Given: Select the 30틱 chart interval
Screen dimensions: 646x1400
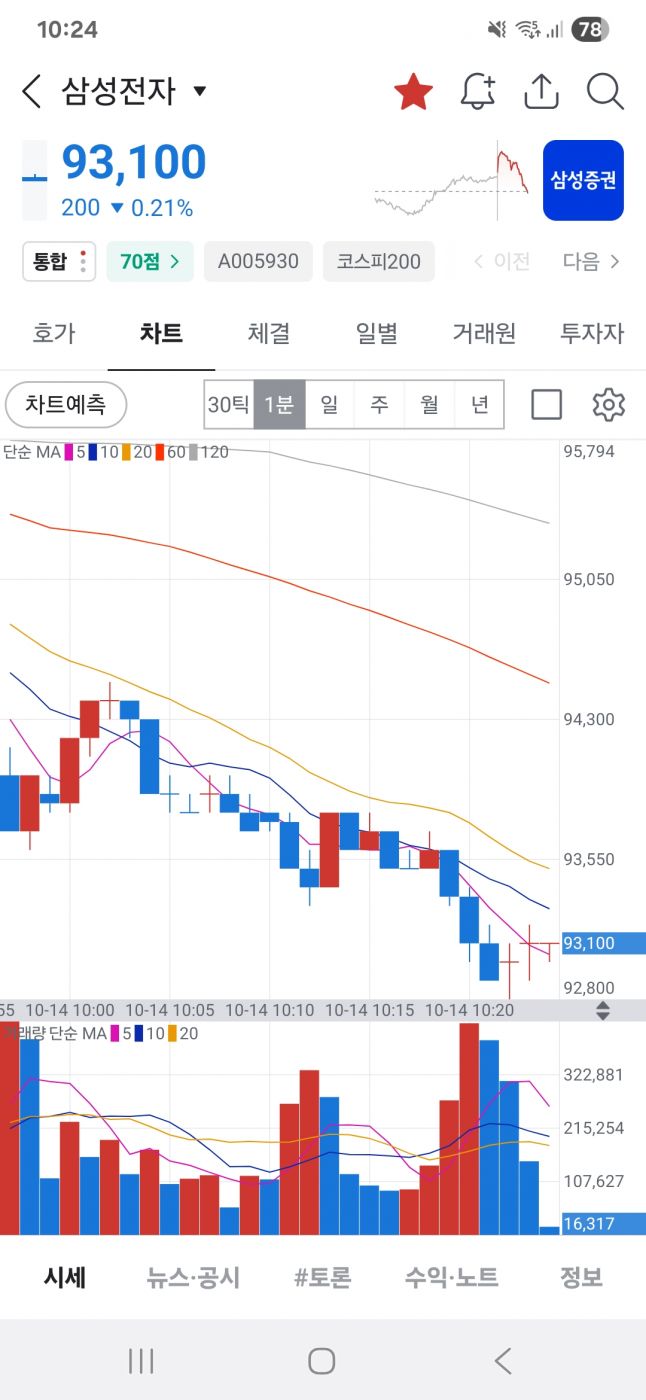Looking at the screenshot, I should tap(229, 405).
